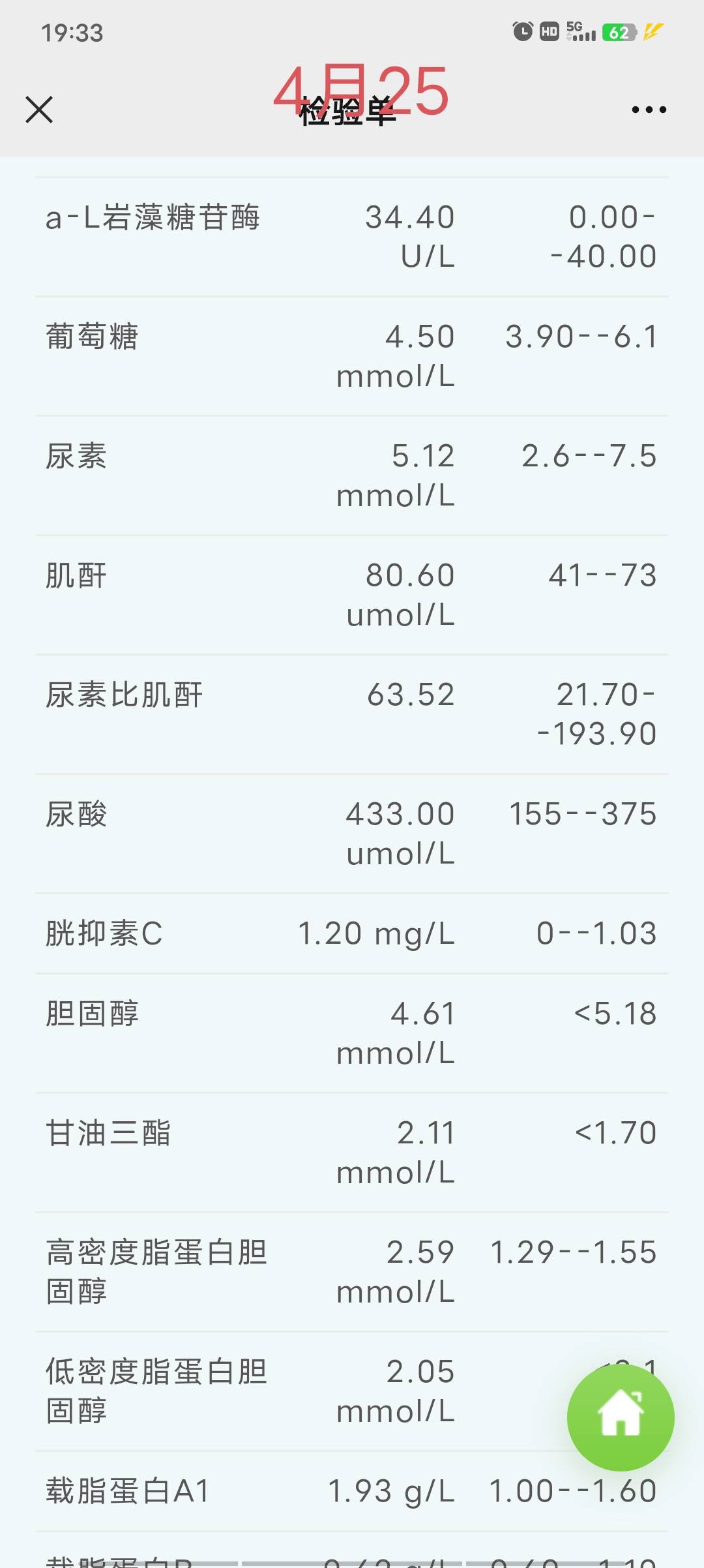704x1568 pixels.
Task: Select the 胱抑素C 1.20 entry
Action: (352, 933)
